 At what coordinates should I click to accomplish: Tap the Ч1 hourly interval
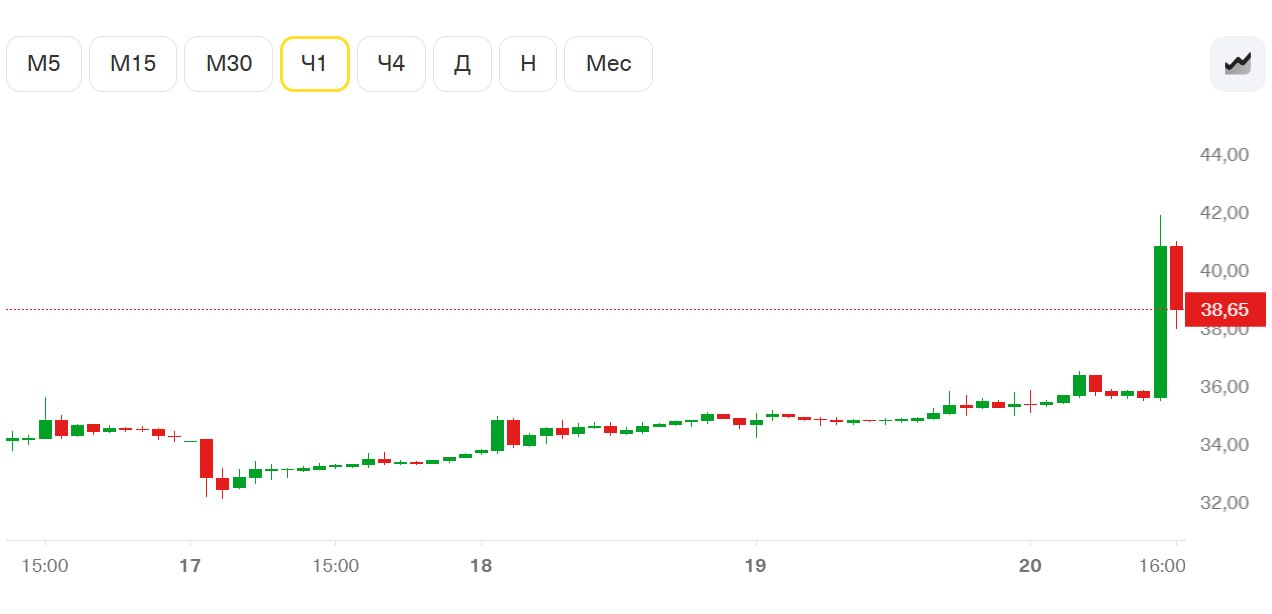coord(315,64)
